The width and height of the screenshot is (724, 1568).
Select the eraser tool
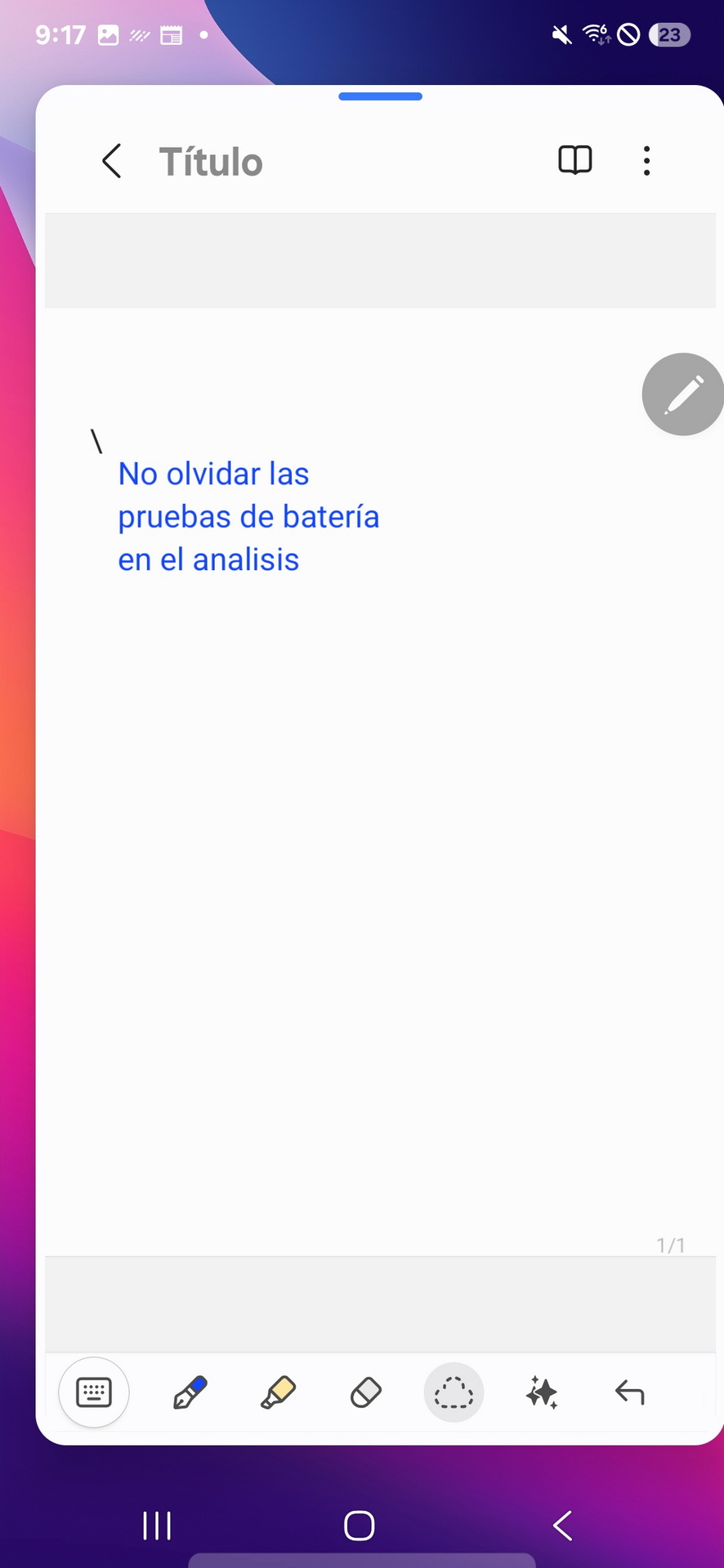[x=366, y=1392]
